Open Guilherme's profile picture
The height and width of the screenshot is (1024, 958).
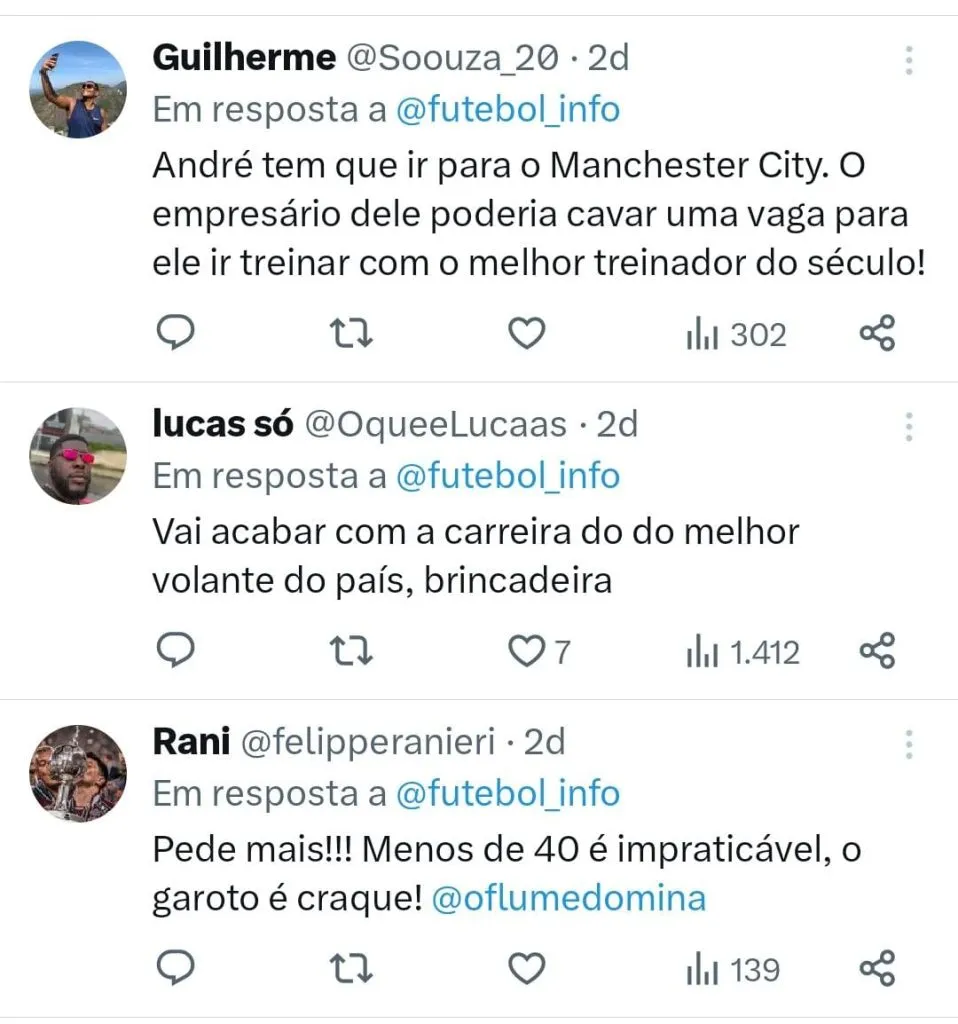(78, 89)
